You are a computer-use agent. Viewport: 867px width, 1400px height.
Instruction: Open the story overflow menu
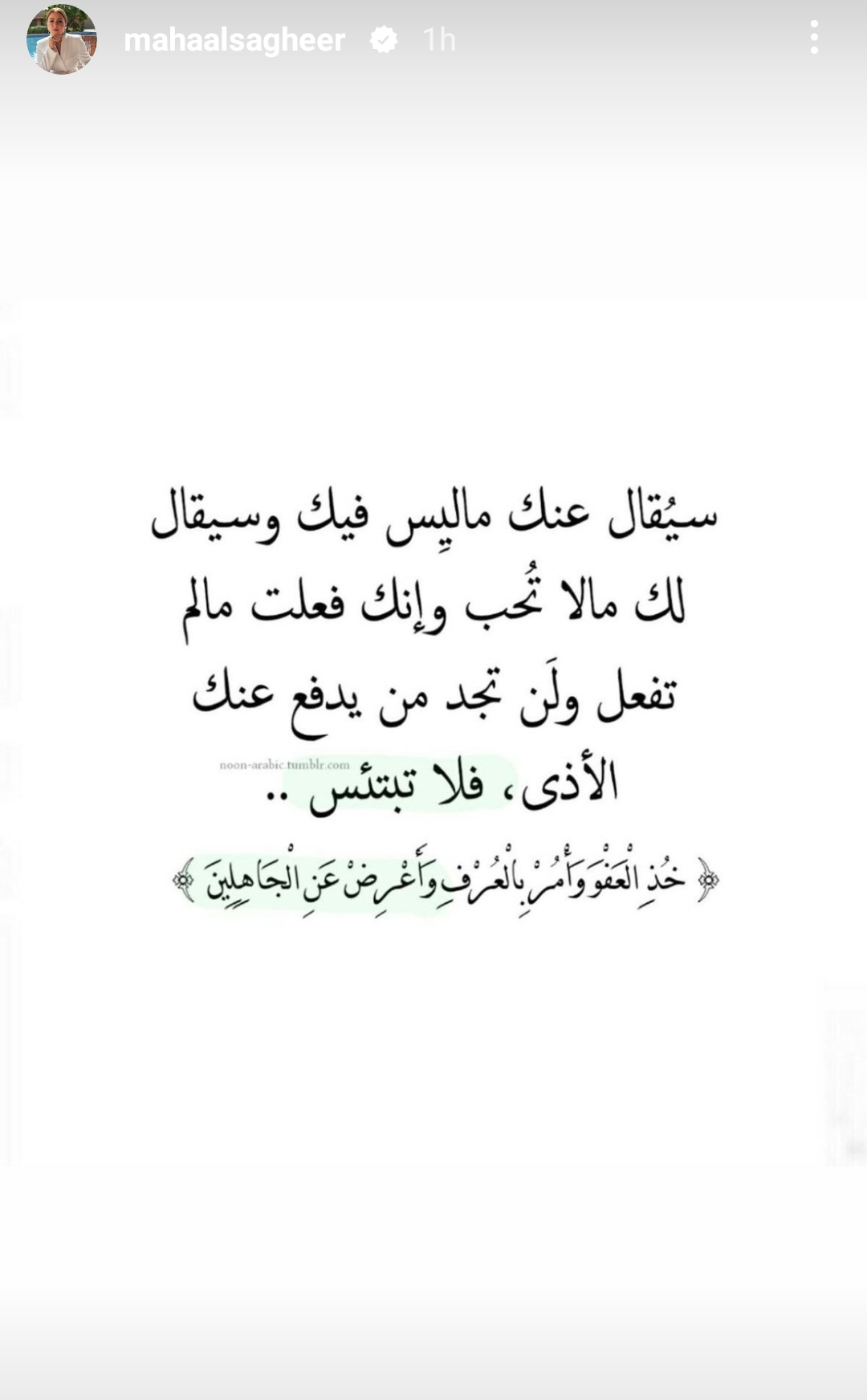click(x=814, y=38)
